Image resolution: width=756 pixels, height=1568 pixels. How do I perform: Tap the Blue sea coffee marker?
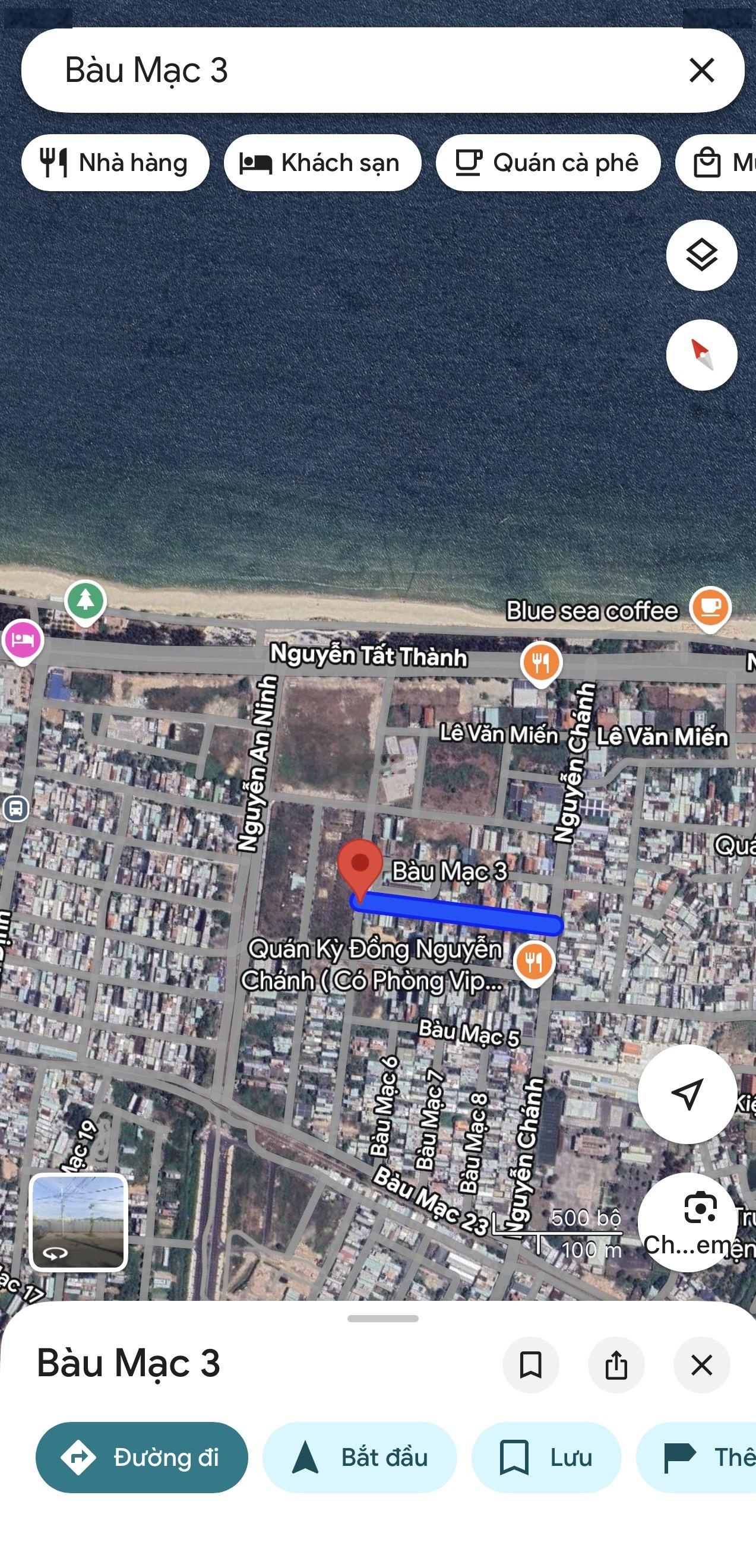(710, 607)
